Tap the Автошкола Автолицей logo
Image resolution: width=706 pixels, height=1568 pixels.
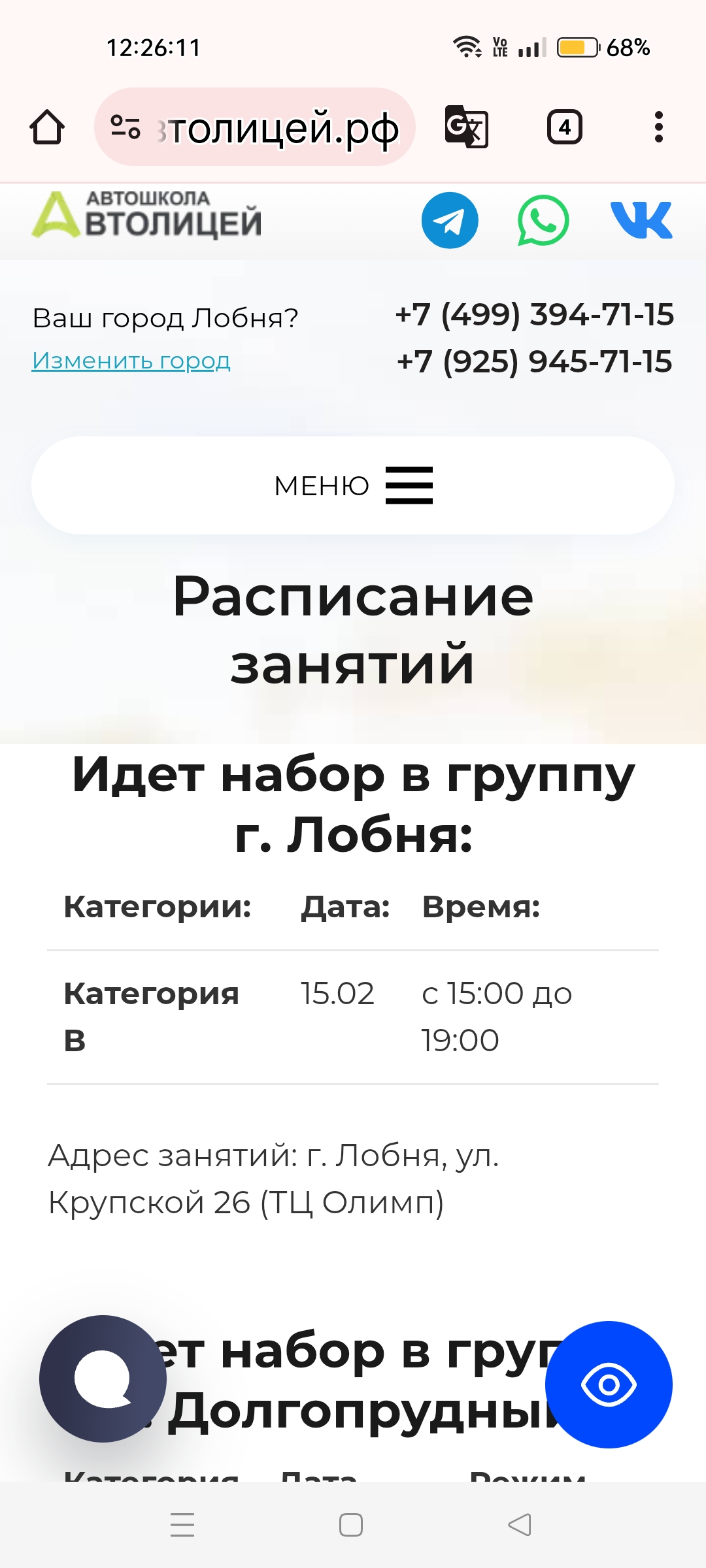tap(147, 216)
